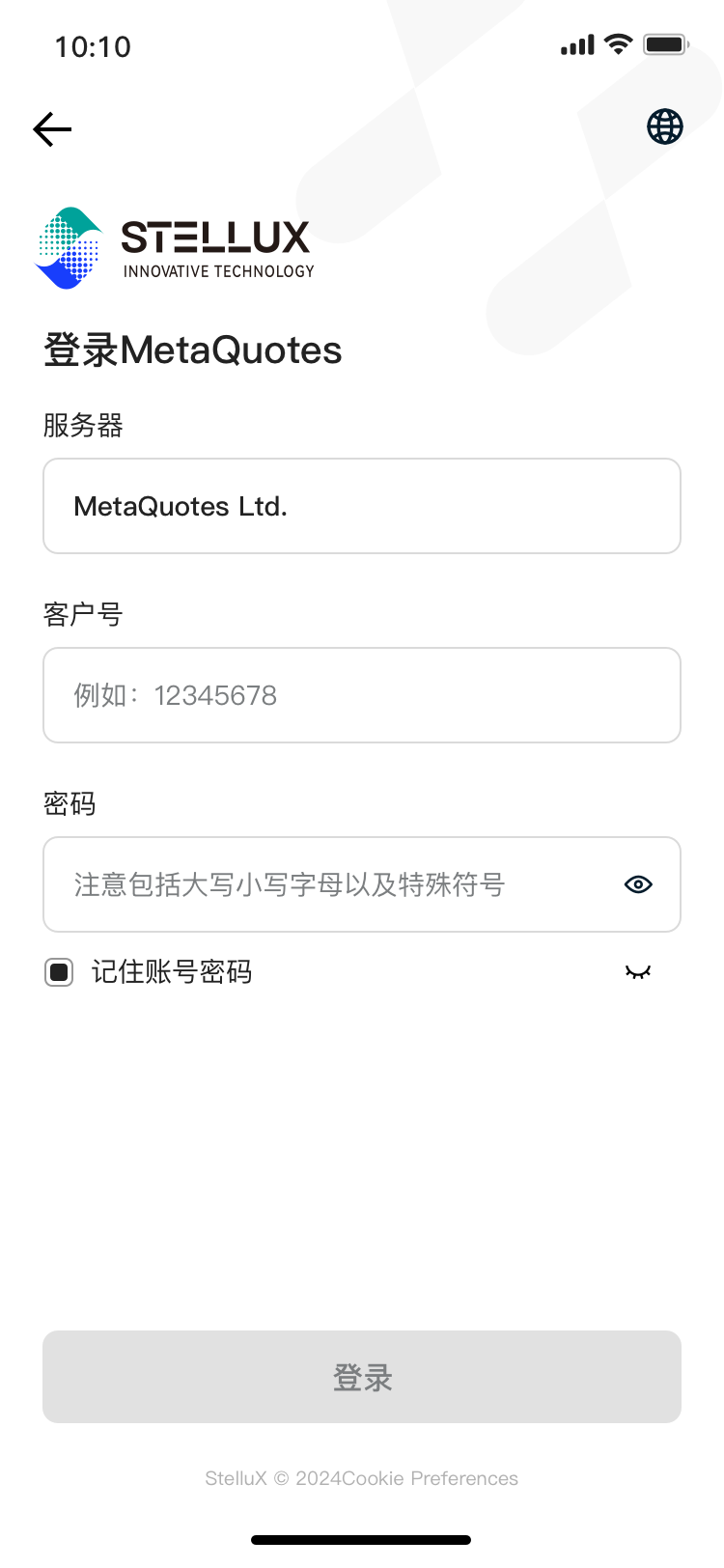
Task: Open the MetaQuotes Ltd. server field
Action: tap(361, 506)
